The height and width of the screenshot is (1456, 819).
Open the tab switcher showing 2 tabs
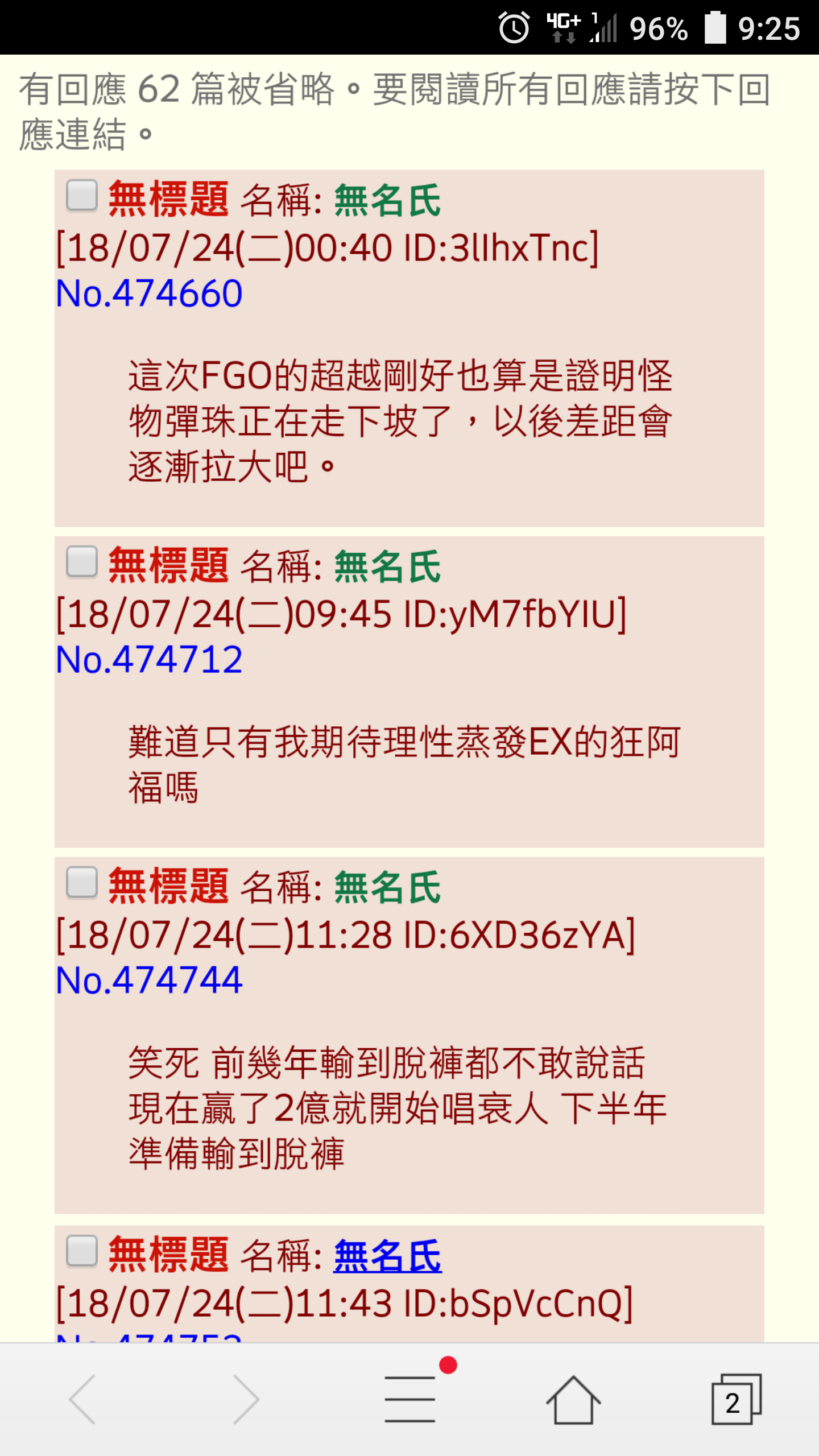(x=736, y=1399)
